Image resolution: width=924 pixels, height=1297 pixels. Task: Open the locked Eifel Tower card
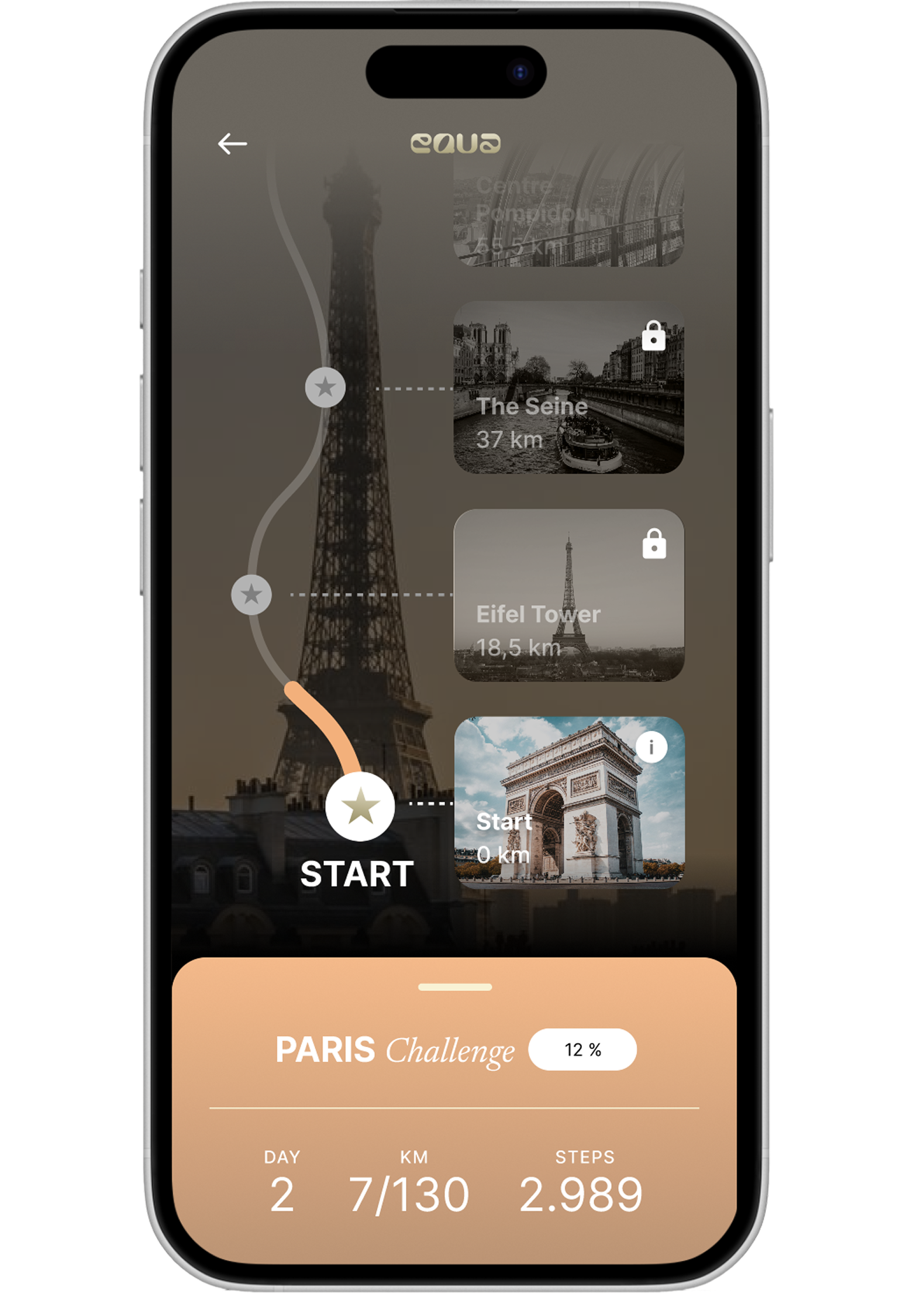coord(568,595)
